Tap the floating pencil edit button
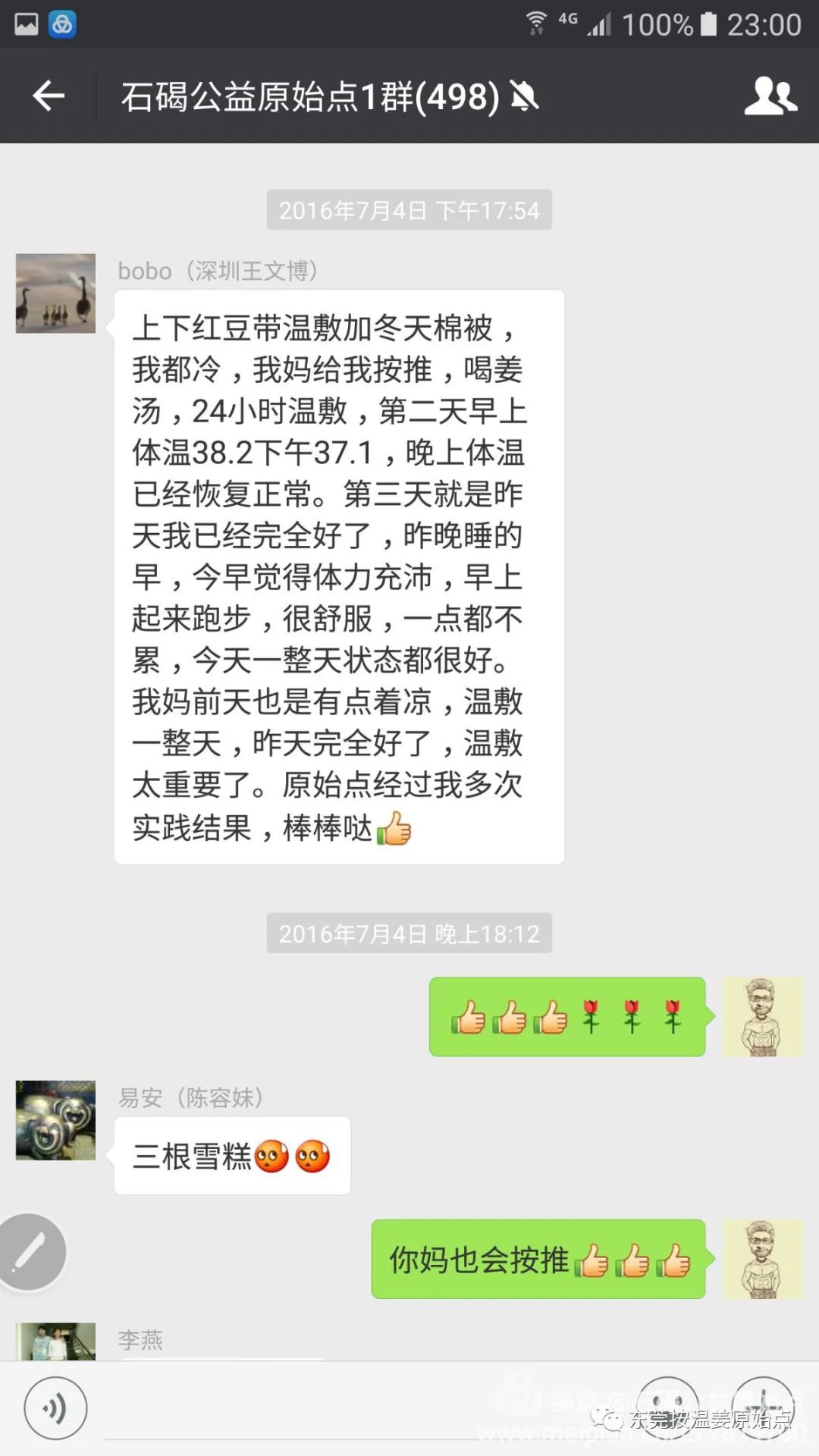The height and width of the screenshot is (1456, 819). click(x=30, y=1252)
